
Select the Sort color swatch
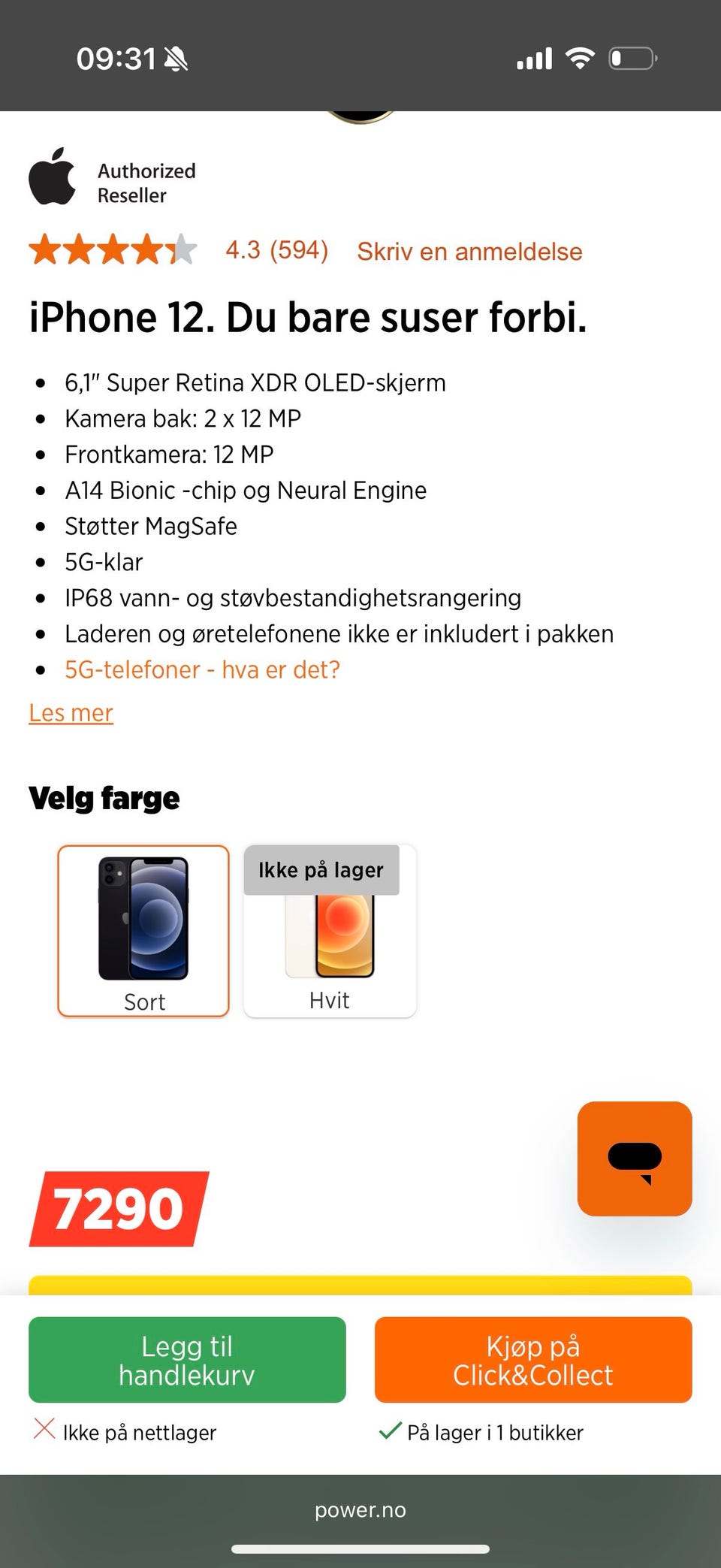[144, 929]
